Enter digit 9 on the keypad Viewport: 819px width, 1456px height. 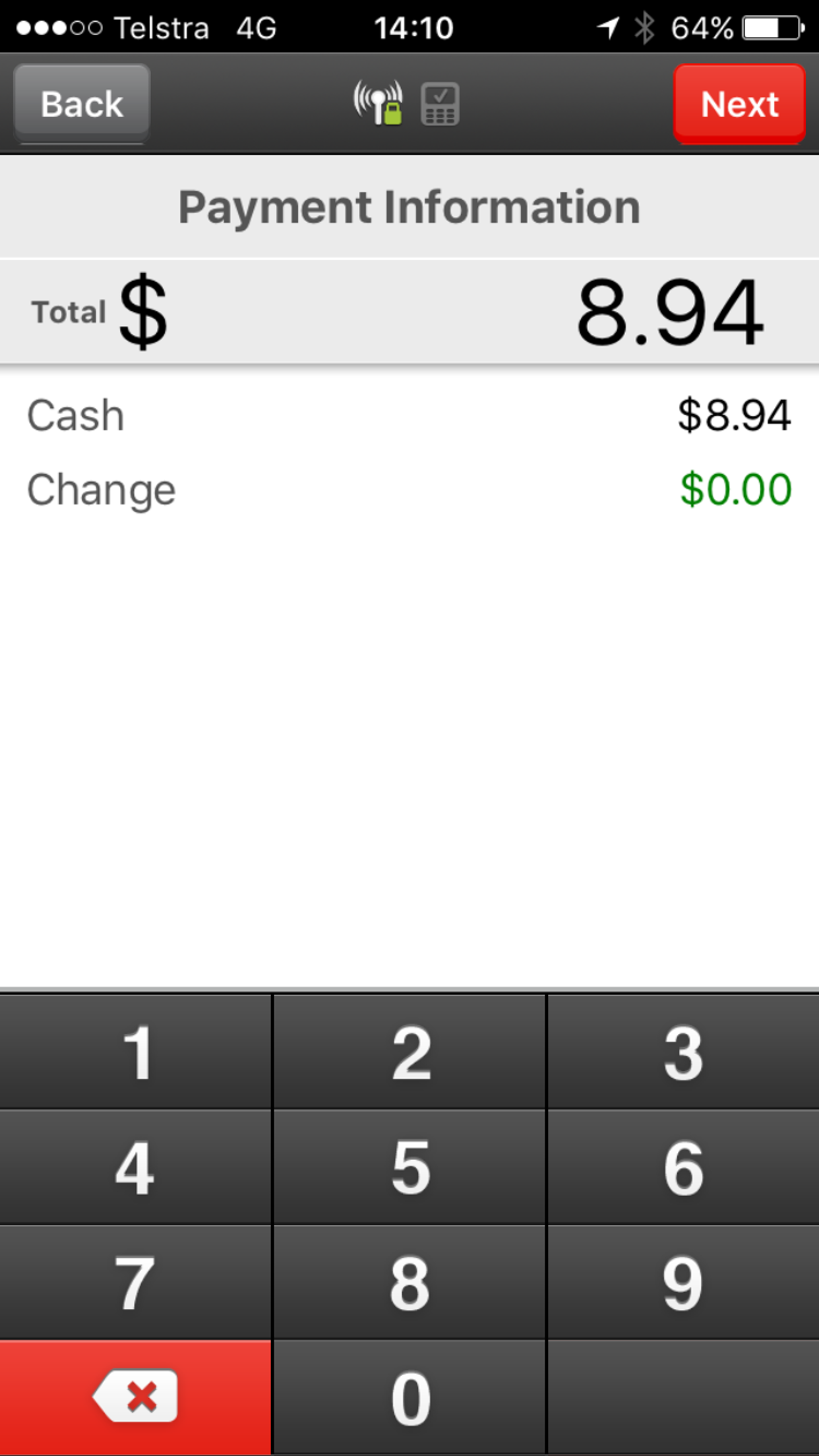[683, 1282]
